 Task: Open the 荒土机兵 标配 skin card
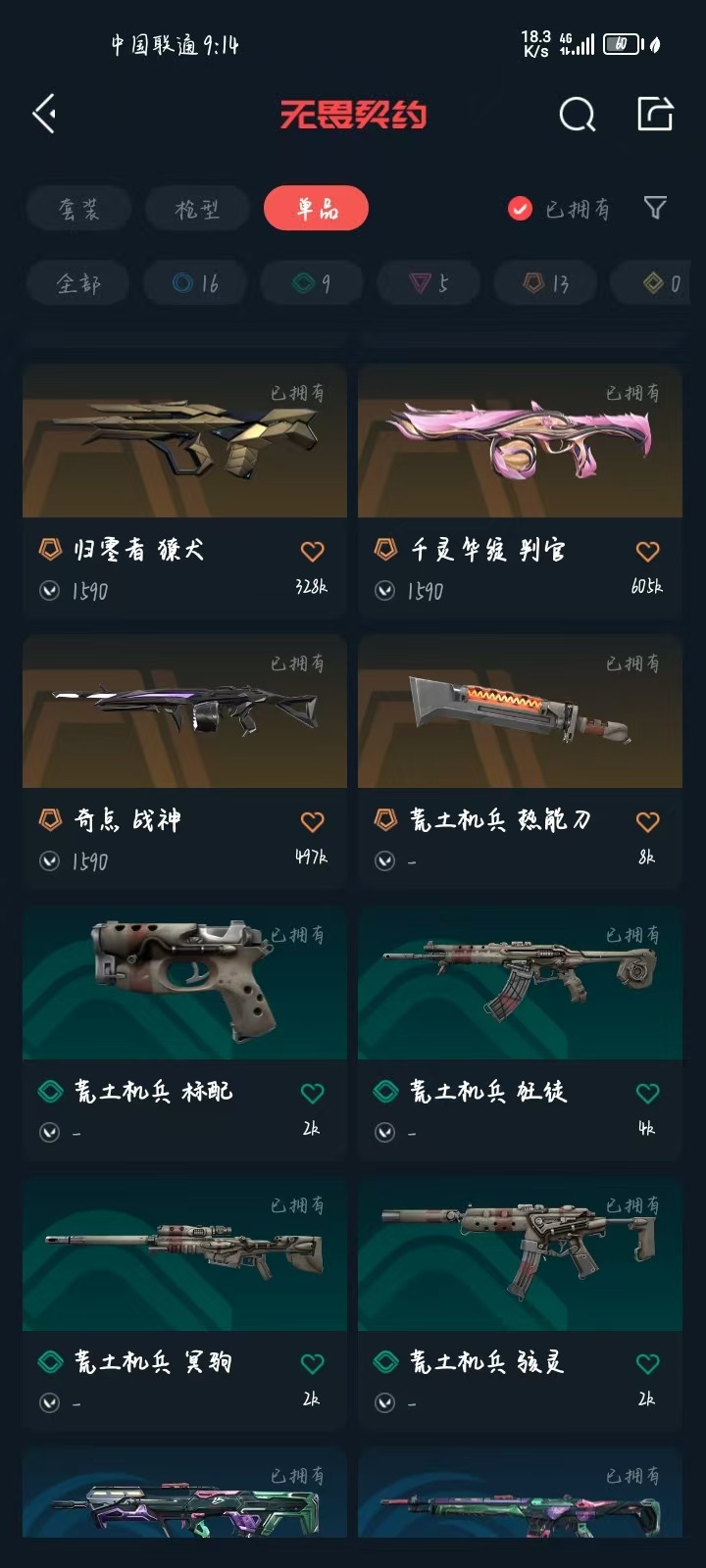pos(184,984)
